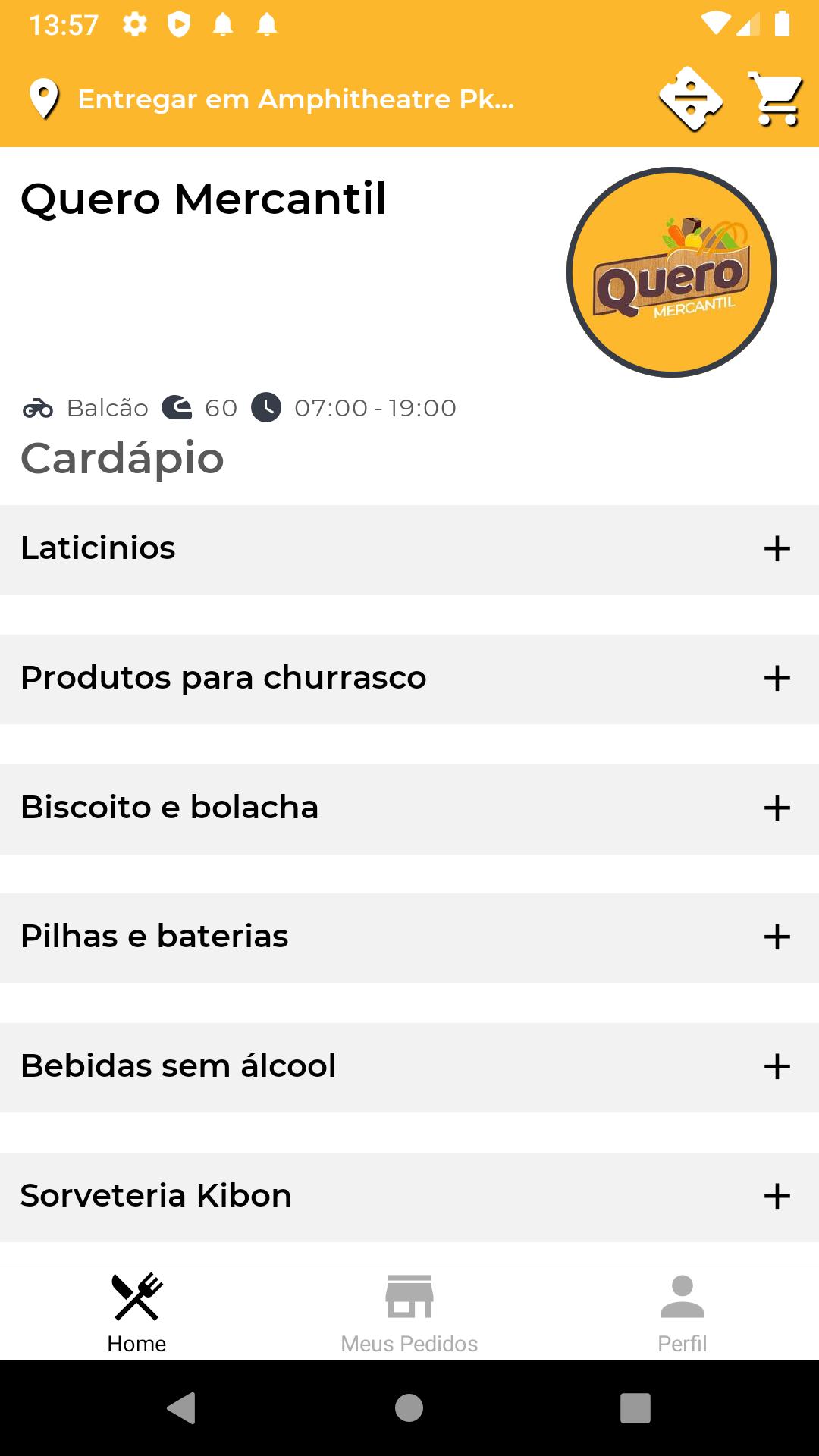The image size is (819, 1456).
Task: Open recent apps from the navigation bar
Action: [635, 1408]
